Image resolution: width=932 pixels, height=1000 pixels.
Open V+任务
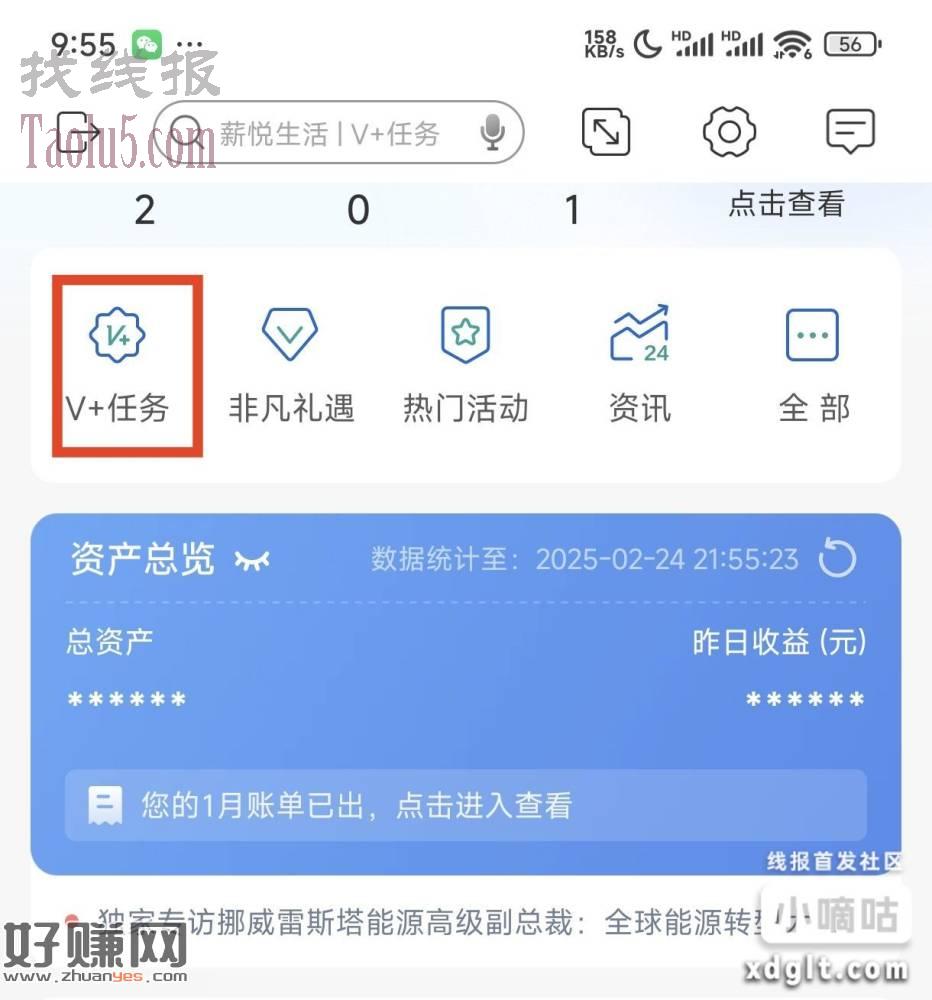(118, 366)
